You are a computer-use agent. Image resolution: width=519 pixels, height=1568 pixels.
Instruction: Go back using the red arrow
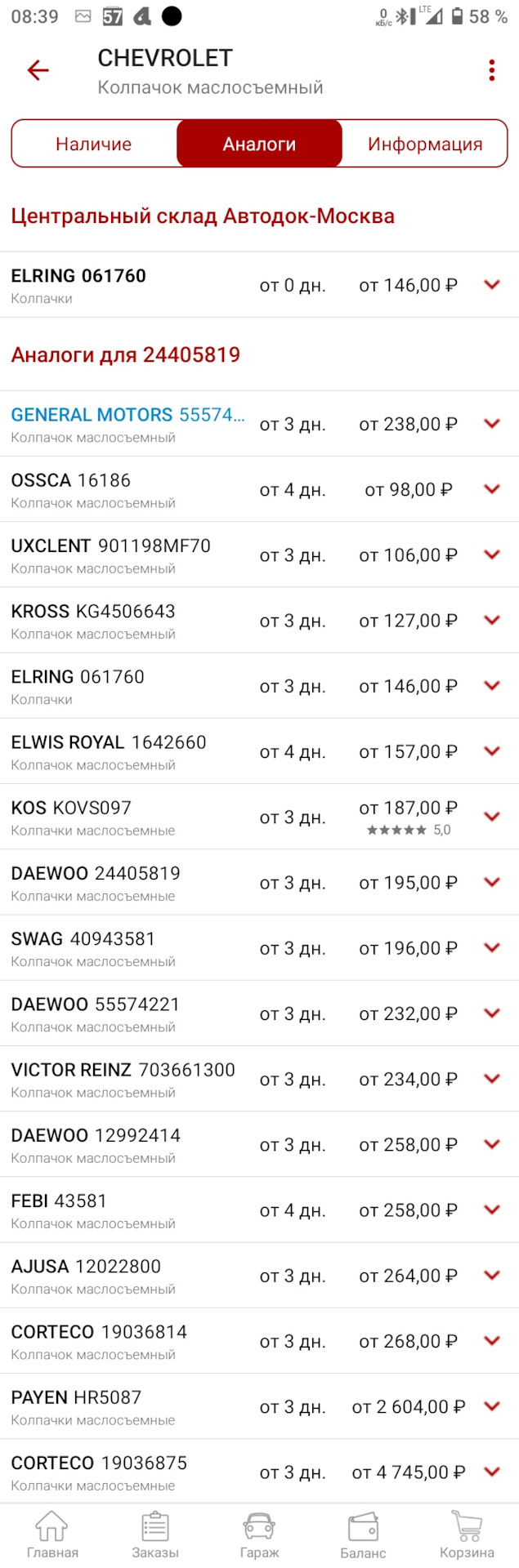tap(38, 71)
